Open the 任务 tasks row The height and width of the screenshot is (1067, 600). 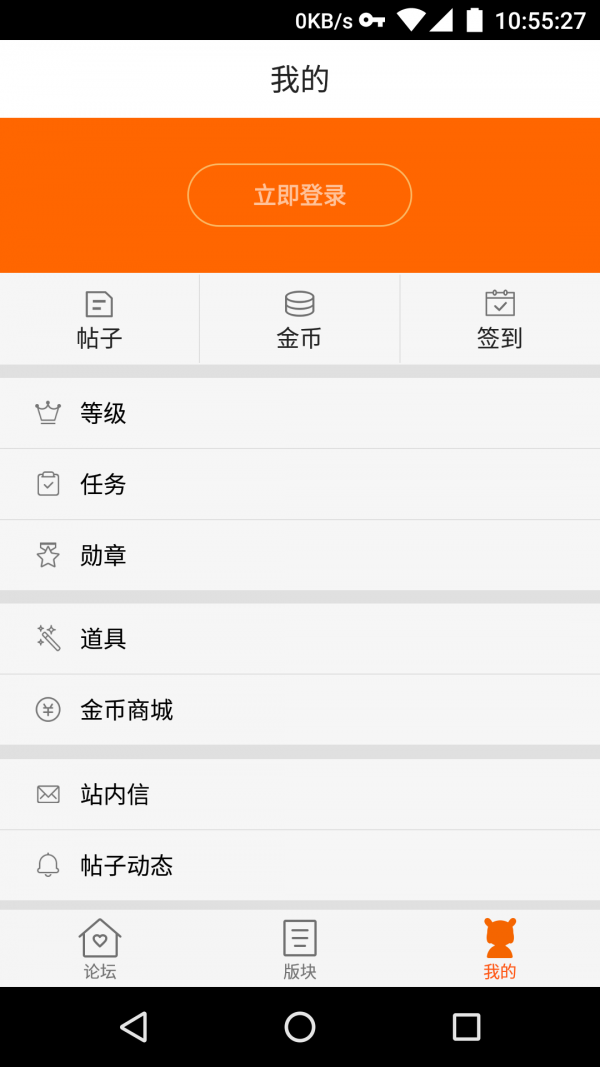(x=300, y=484)
